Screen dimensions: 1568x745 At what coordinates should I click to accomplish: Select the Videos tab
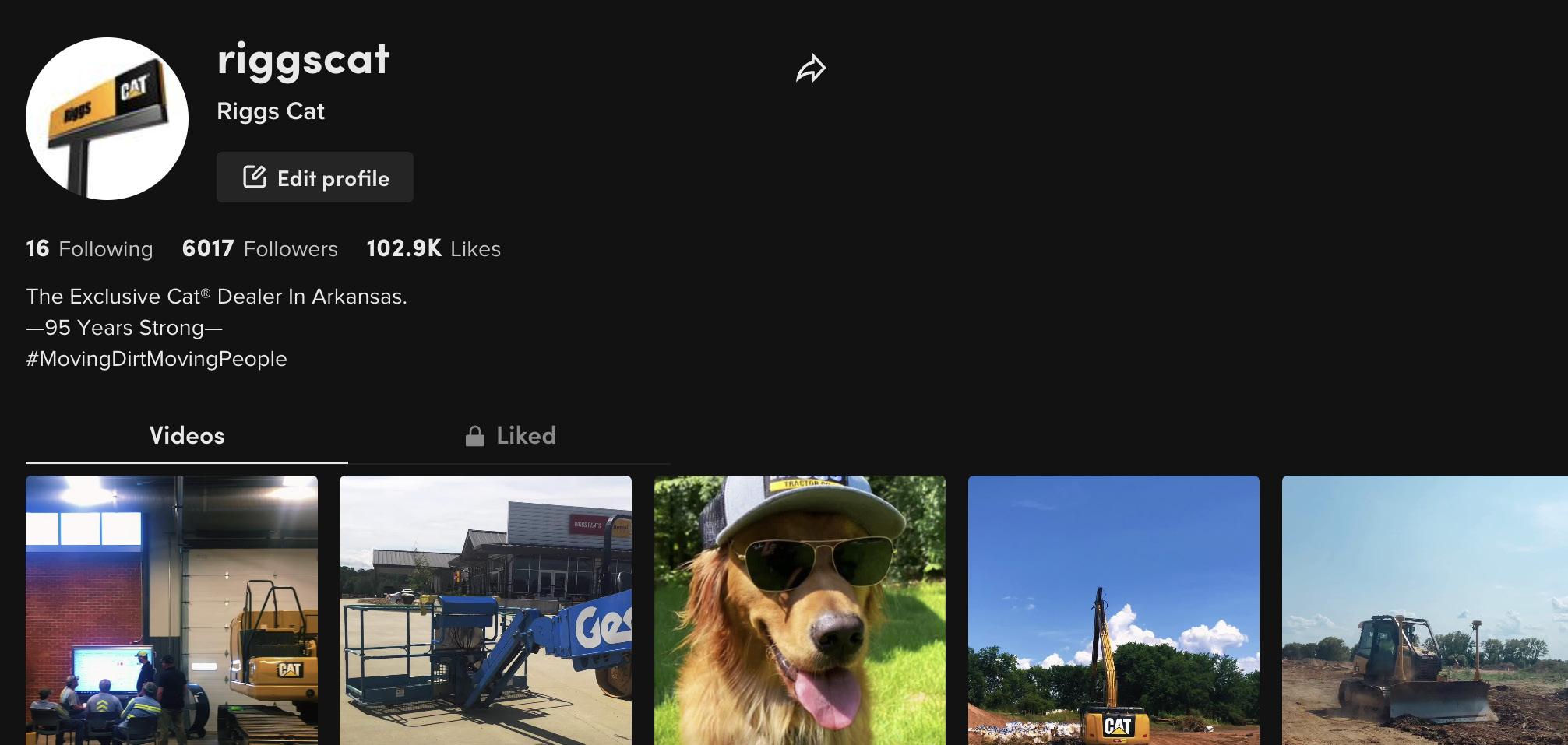(x=187, y=436)
